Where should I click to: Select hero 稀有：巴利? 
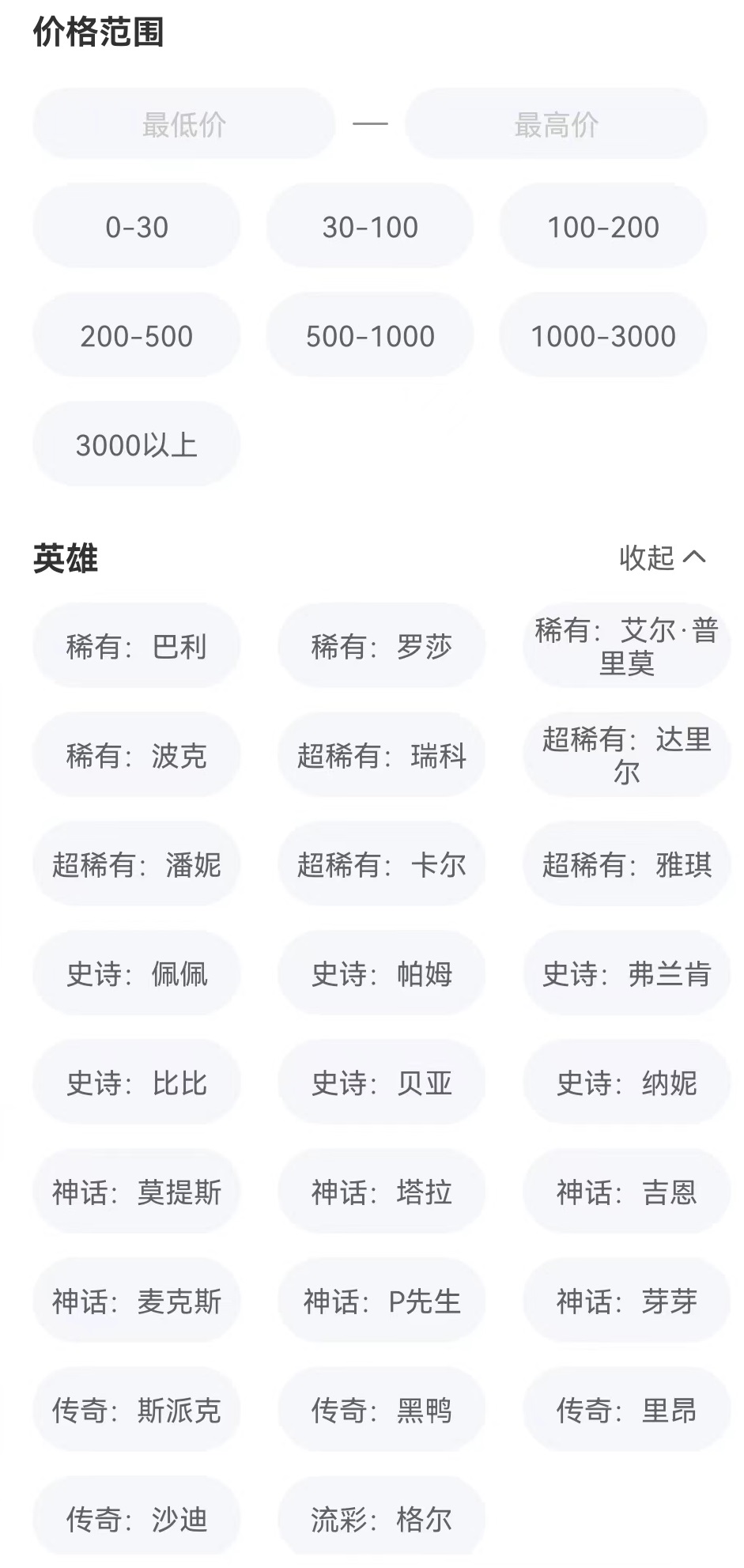pos(137,647)
